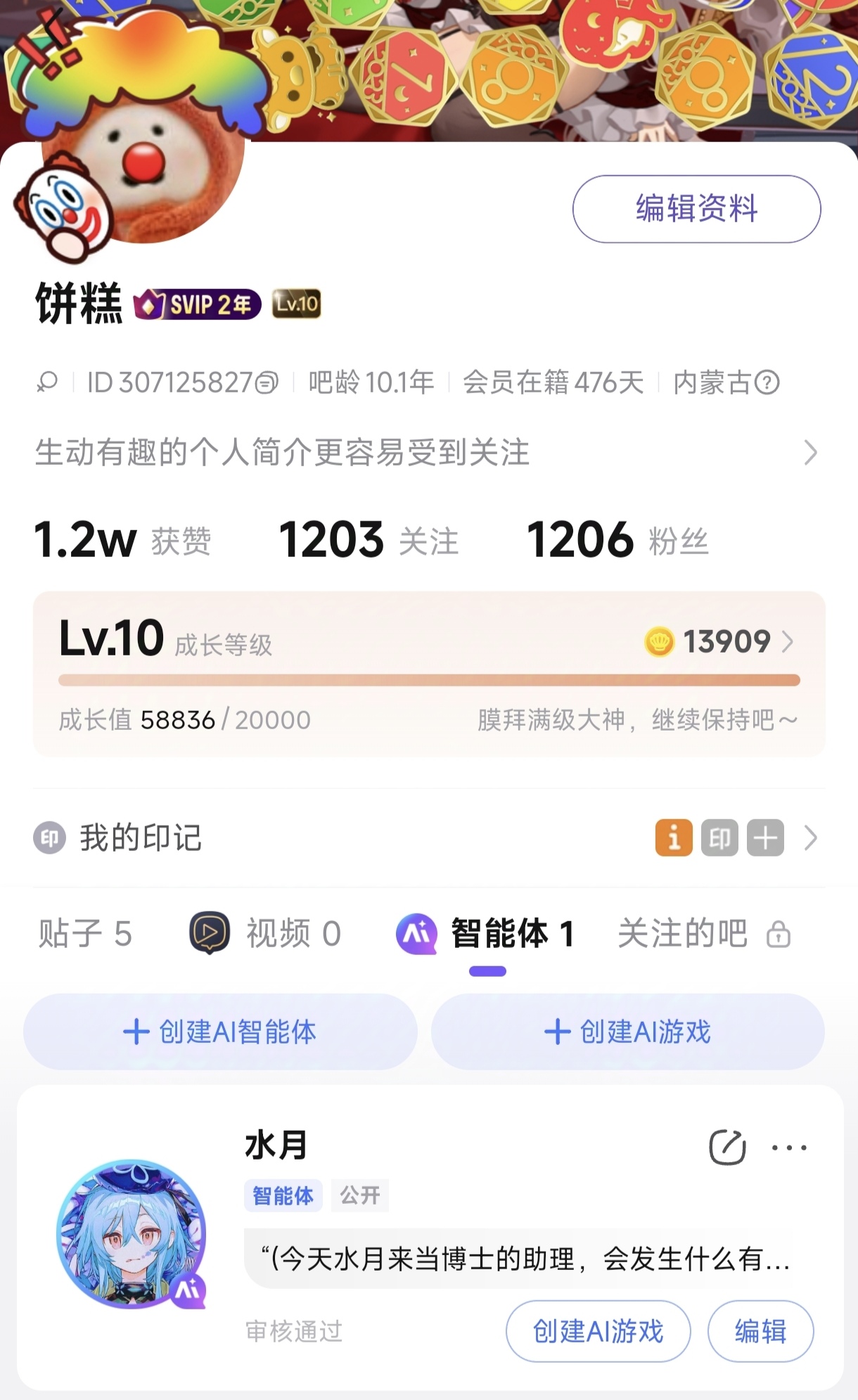Image resolution: width=858 pixels, height=1400 pixels.
Task: View the 1206 粉丝 list
Action: click(x=617, y=540)
